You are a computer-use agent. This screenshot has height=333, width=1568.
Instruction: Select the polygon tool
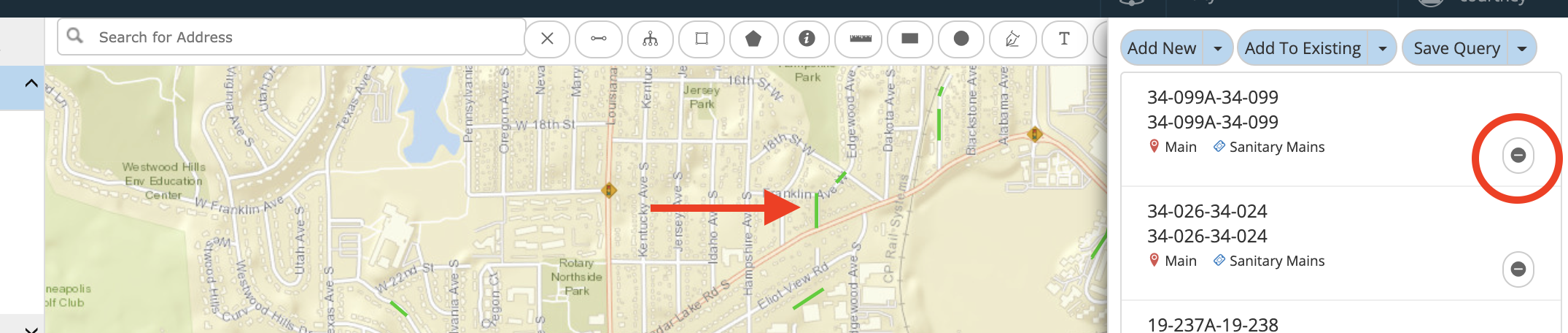point(753,39)
